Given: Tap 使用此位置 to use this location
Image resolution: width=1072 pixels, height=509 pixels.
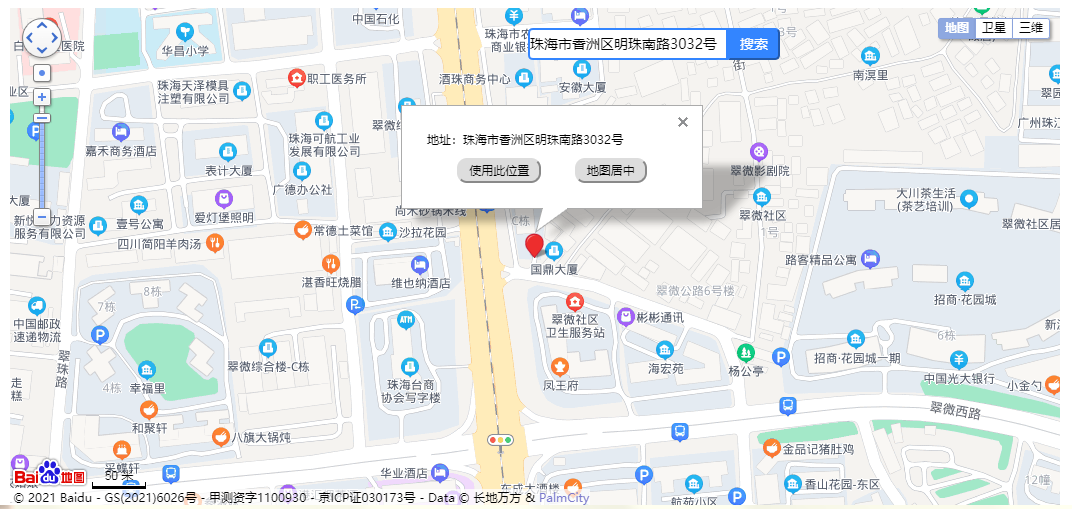Looking at the screenshot, I should click(499, 171).
